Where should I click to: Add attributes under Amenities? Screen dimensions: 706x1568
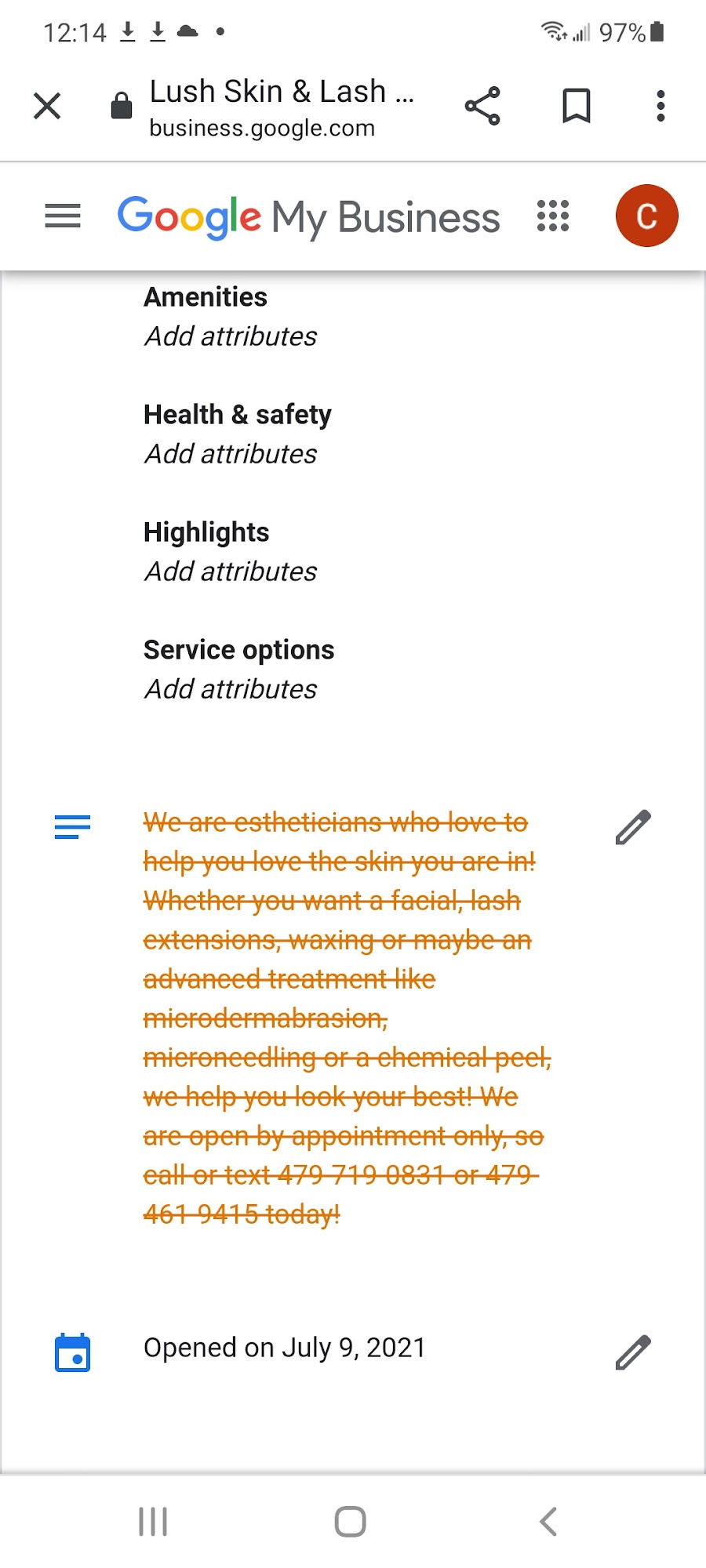click(x=231, y=336)
